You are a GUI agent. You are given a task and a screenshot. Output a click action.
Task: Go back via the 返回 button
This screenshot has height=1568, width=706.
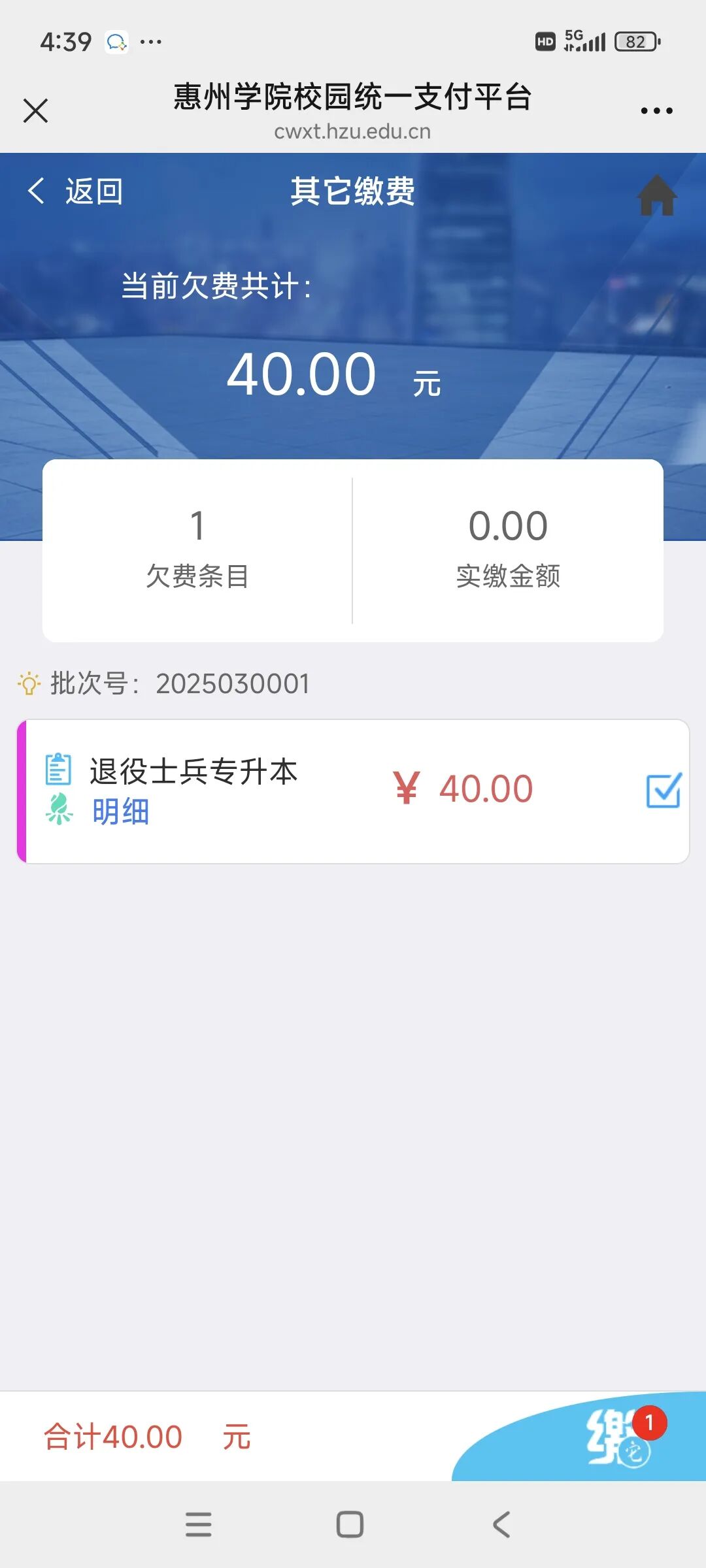point(76,191)
